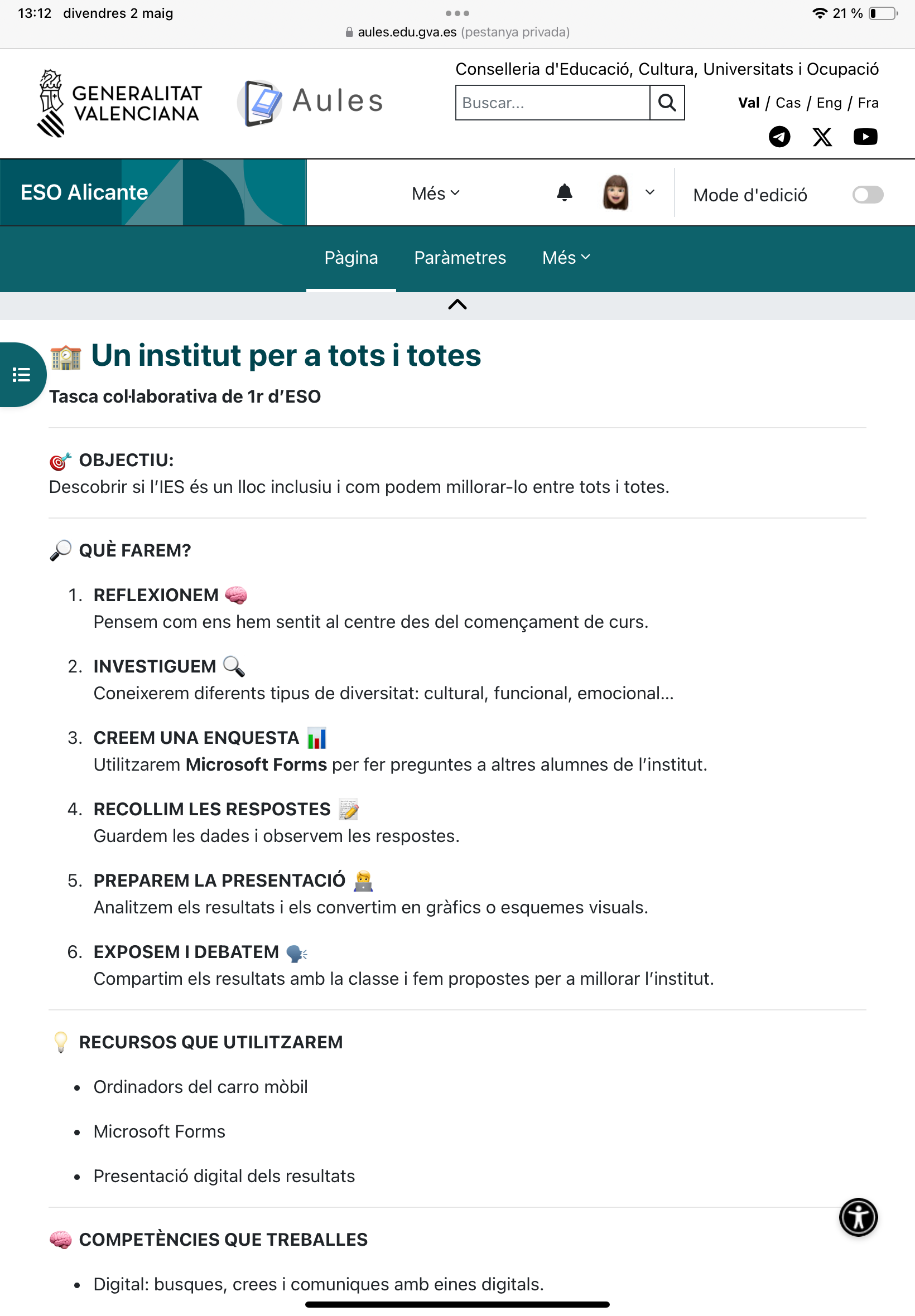Viewport: 915px width, 1316px height.
Task: Switch language to Eng
Action: (x=829, y=103)
